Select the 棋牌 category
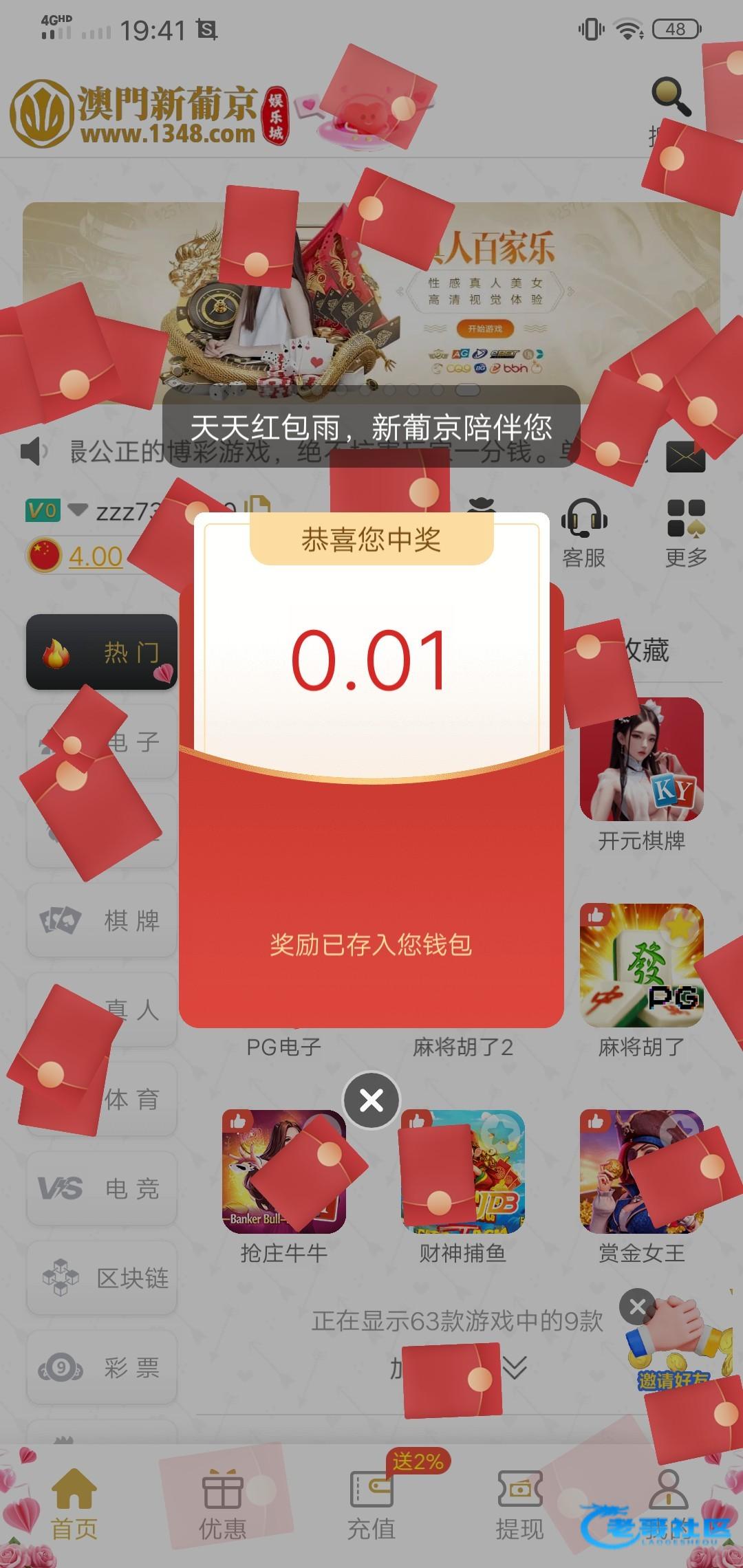 click(102, 920)
